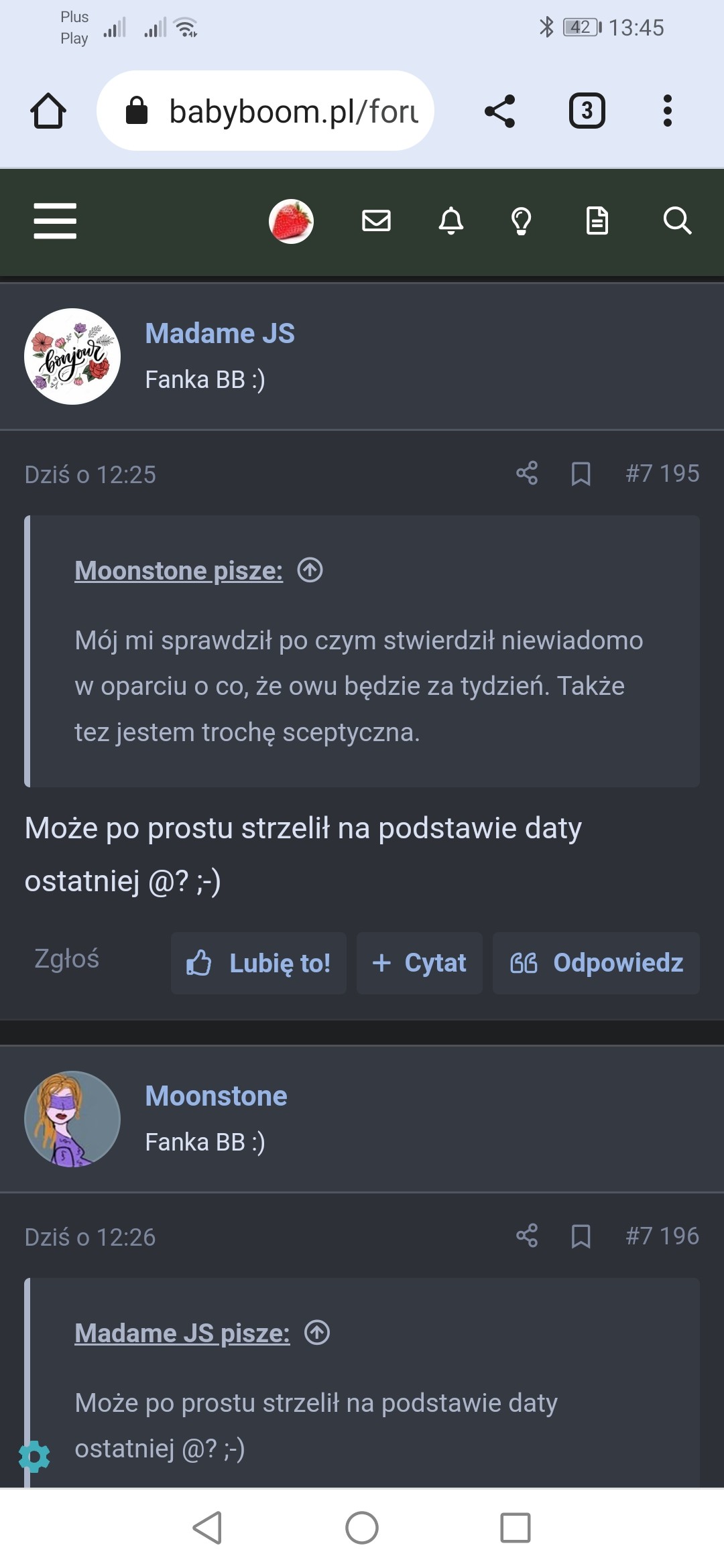Open the document icon in forum header

(x=597, y=220)
